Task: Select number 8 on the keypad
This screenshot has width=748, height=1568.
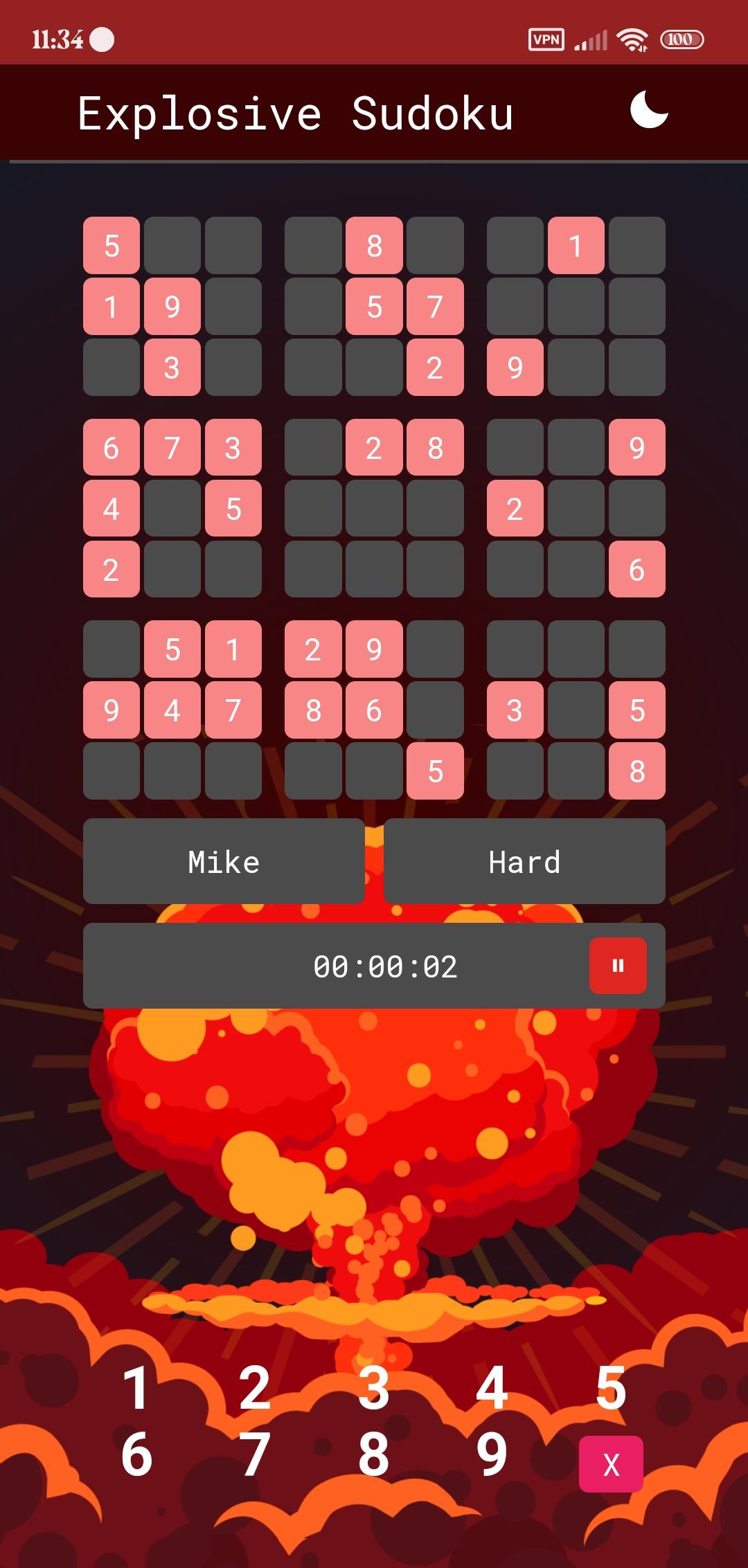Action: 373,1454
